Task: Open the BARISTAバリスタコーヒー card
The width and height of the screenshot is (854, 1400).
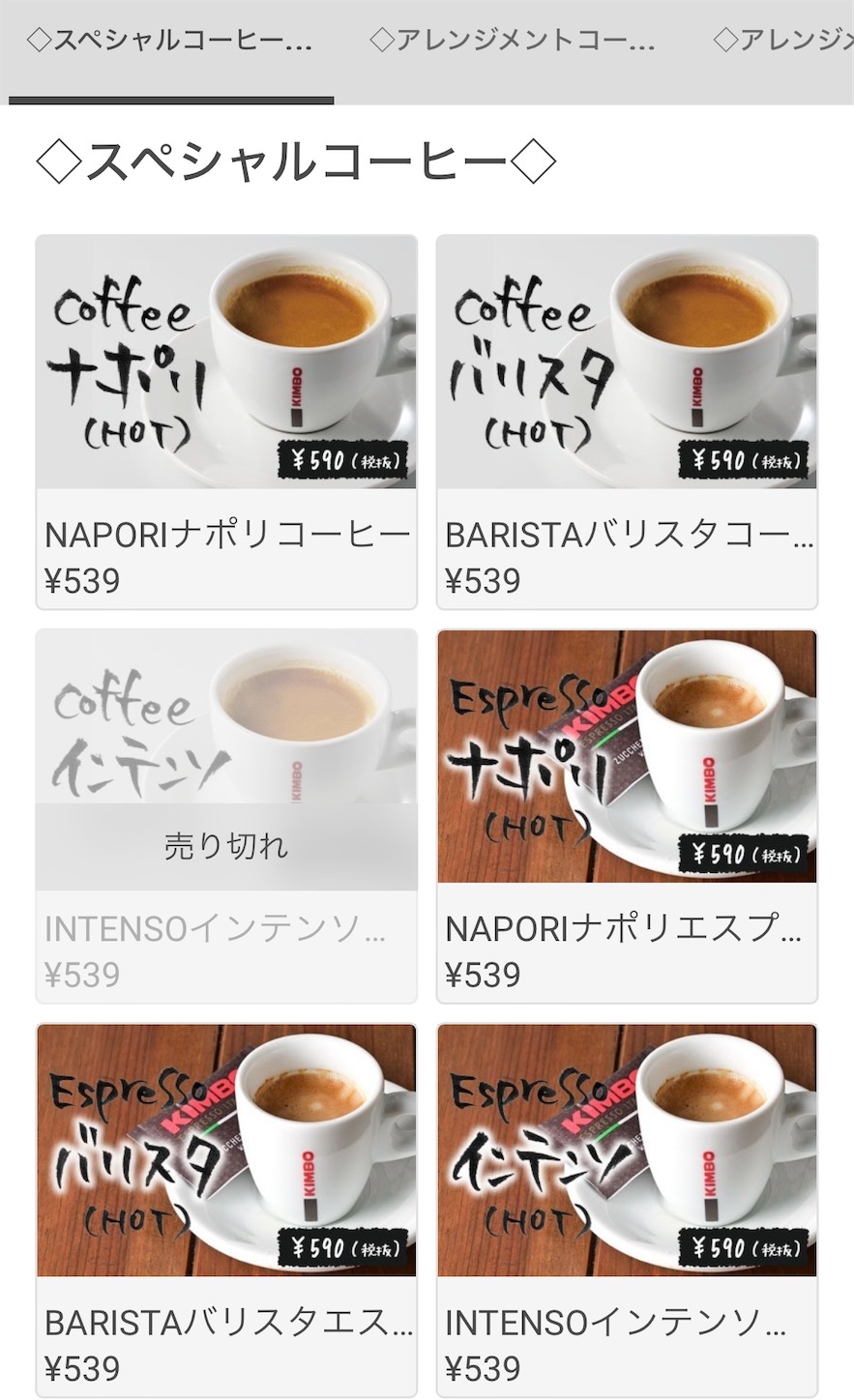Action: pos(627,423)
